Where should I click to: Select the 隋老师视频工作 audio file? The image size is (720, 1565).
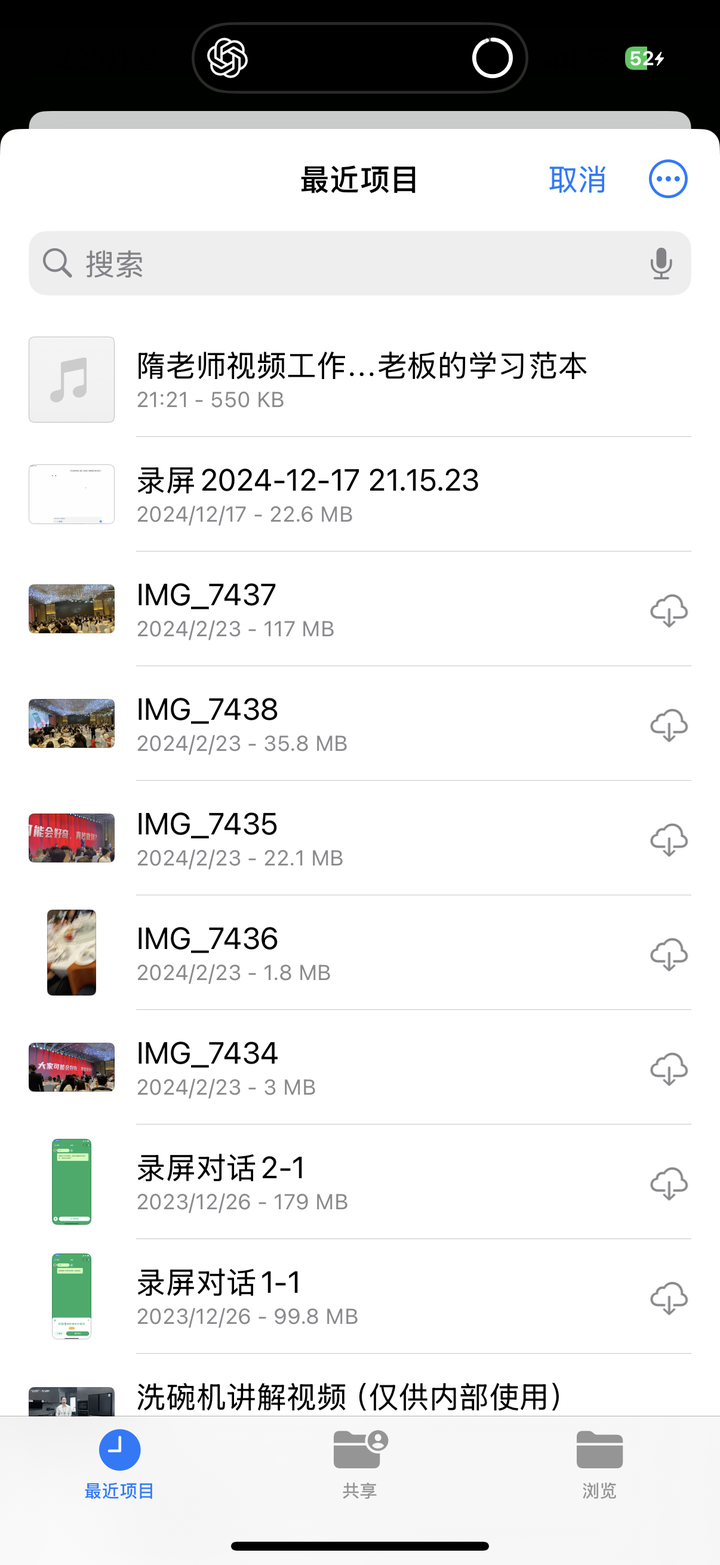coord(361,380)
